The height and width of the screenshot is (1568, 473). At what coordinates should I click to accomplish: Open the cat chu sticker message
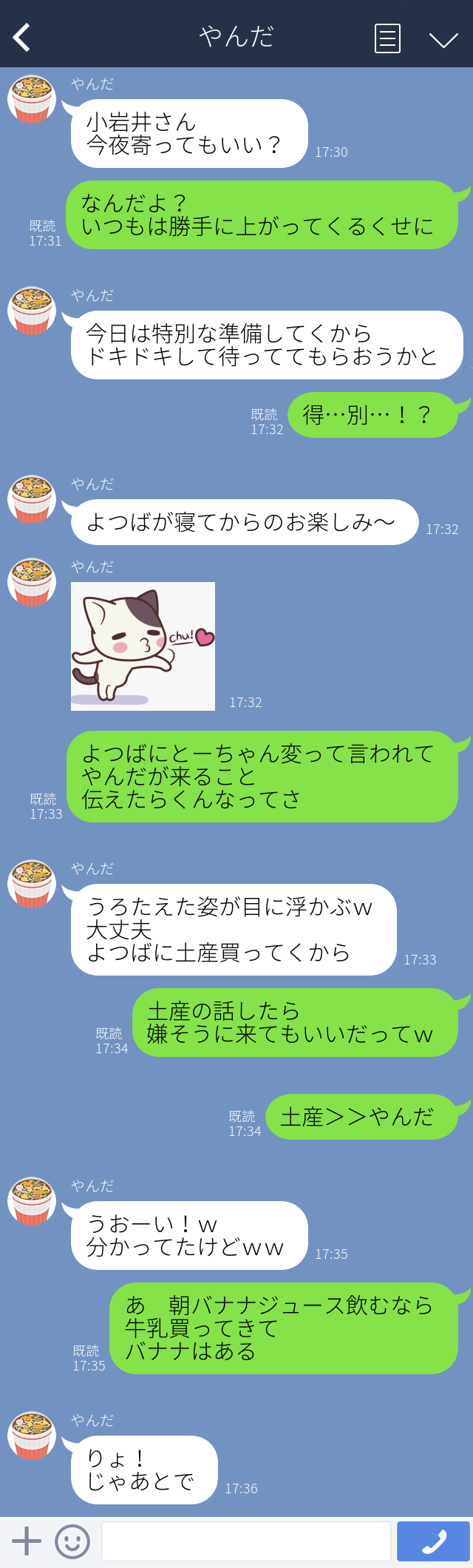[x=143, y=646]
